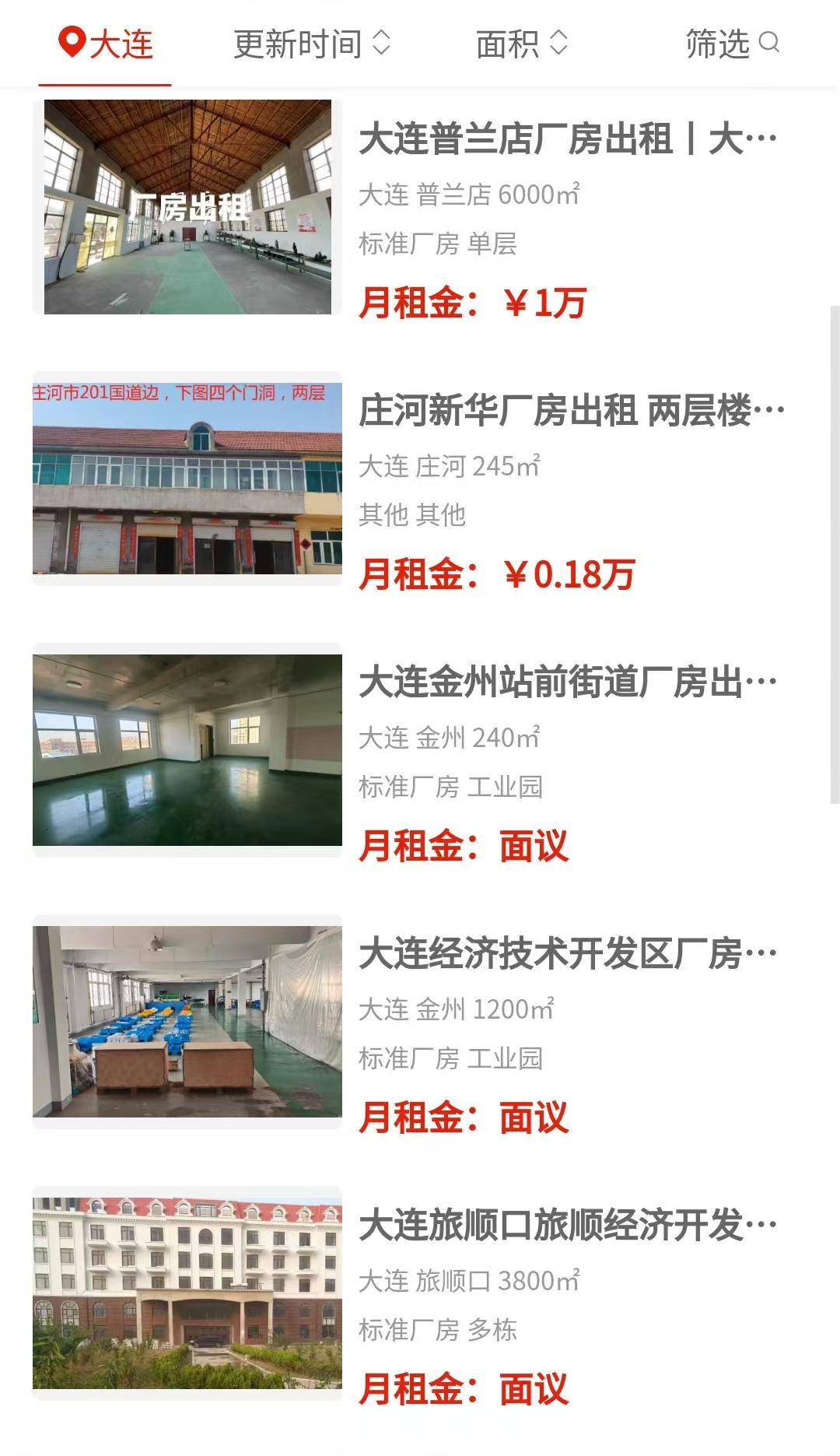This screenshot has width=840, height=1456.
Task: Open the 大连金州站前街道厂房 listing
Action: coord(567,682)
